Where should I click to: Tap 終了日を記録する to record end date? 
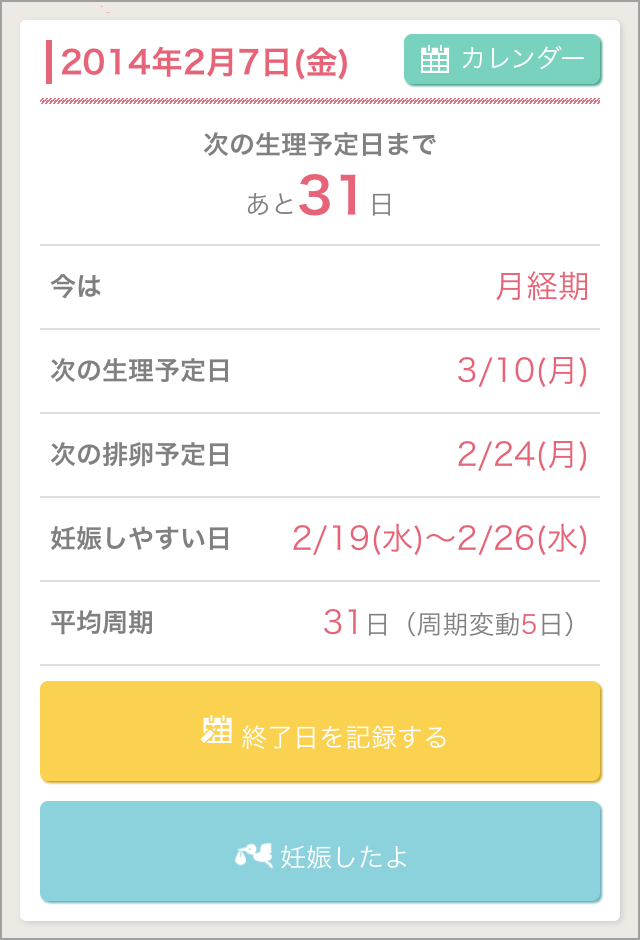(x=320, y=732)
